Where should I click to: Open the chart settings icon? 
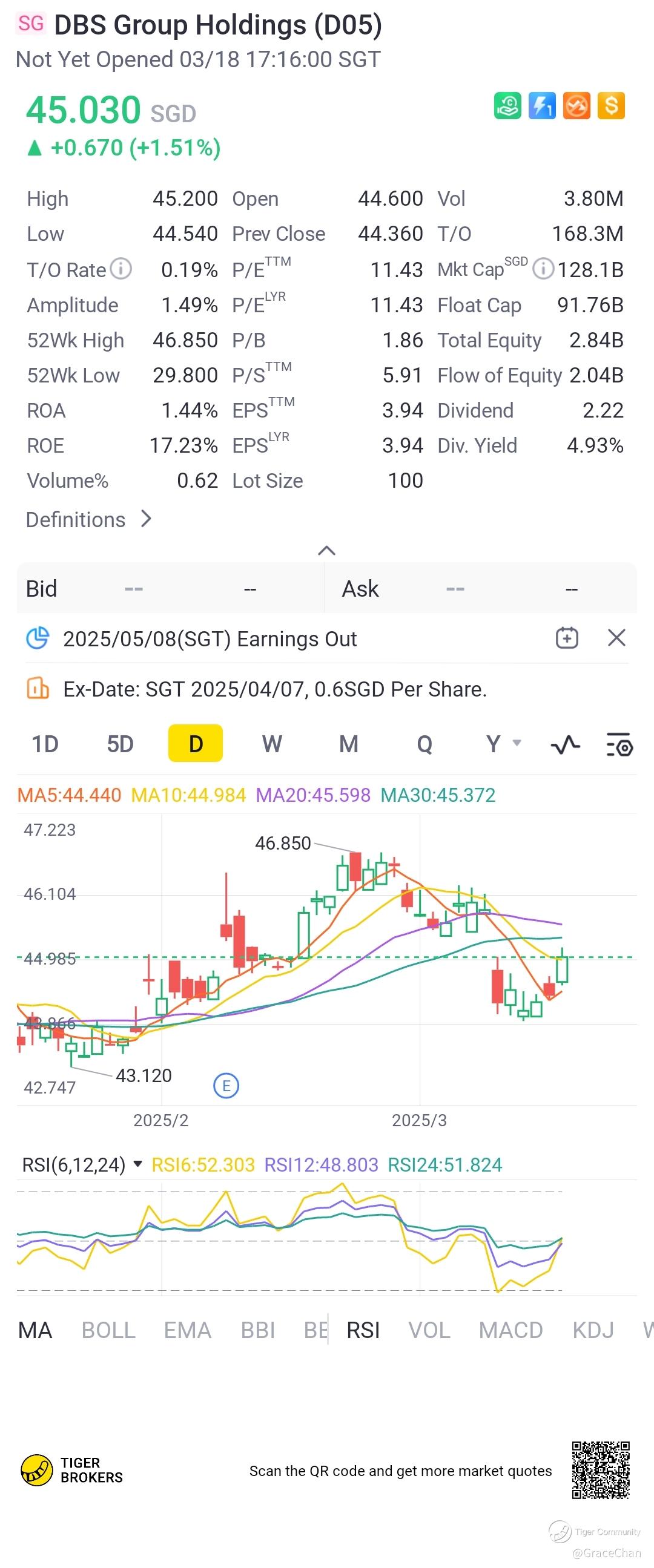619,744
